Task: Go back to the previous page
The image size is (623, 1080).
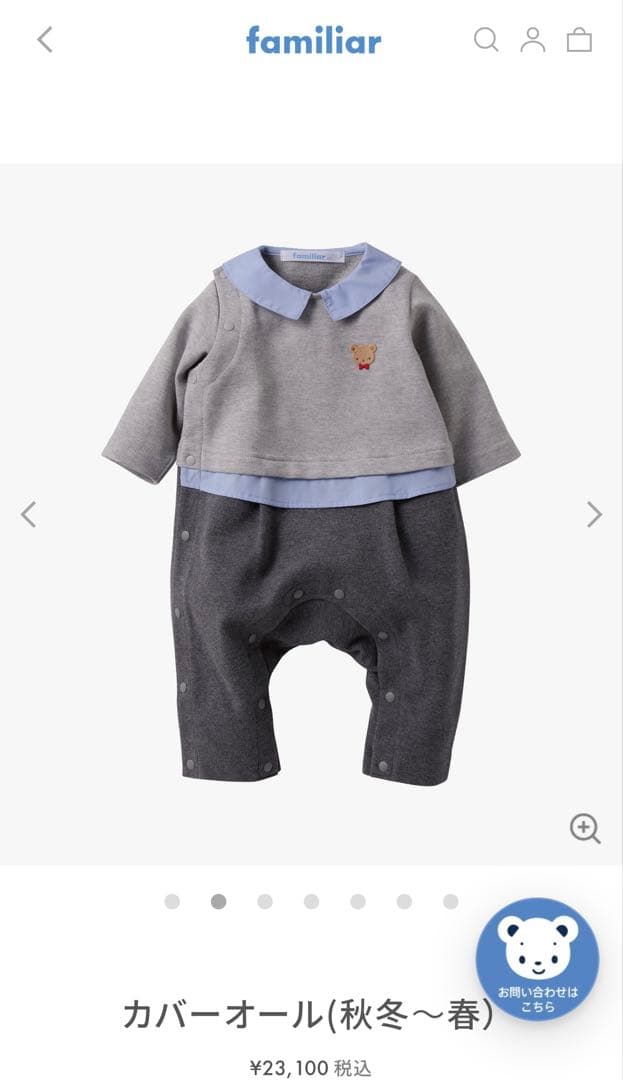Action: pos(44,40)
